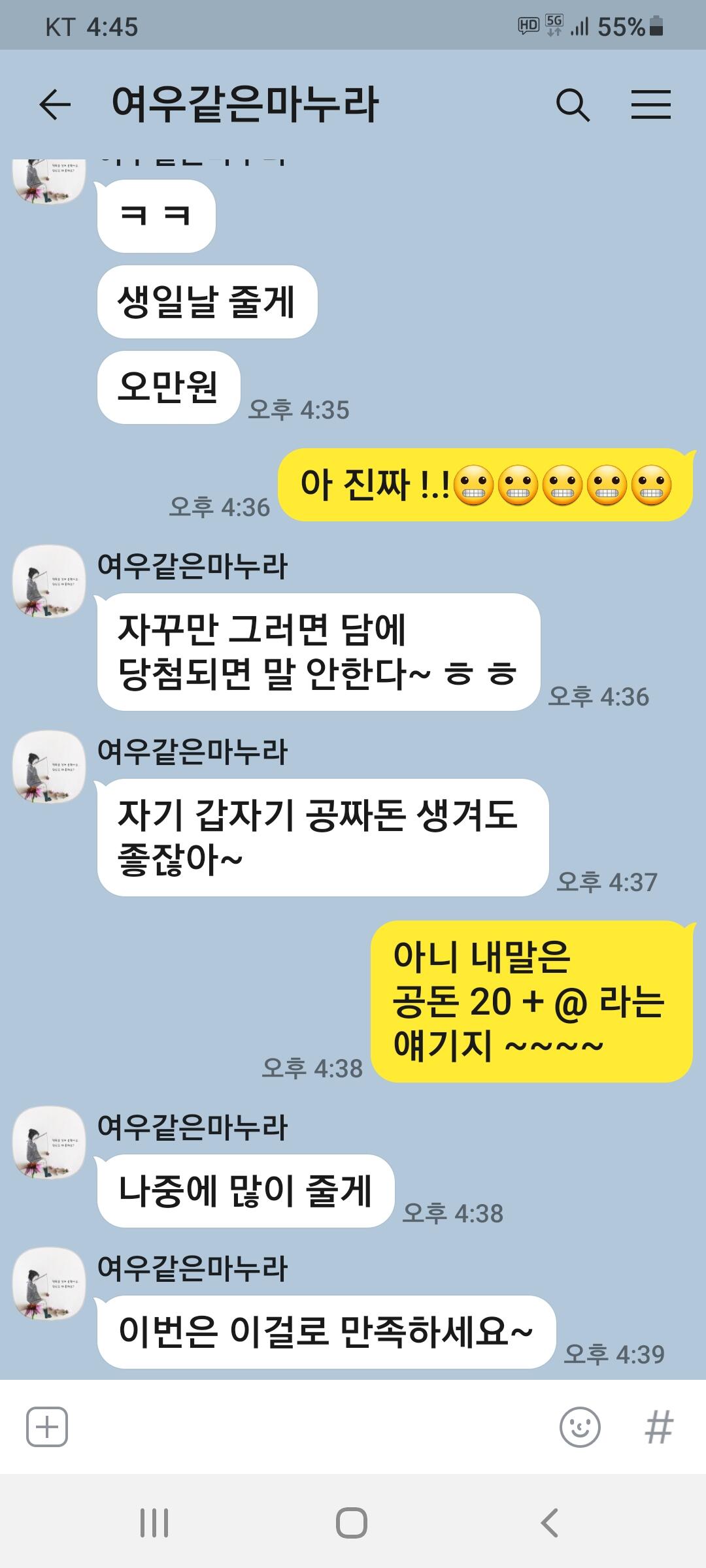Open the plus attachment menu
706x1568 pixels.
(47, 1427)
